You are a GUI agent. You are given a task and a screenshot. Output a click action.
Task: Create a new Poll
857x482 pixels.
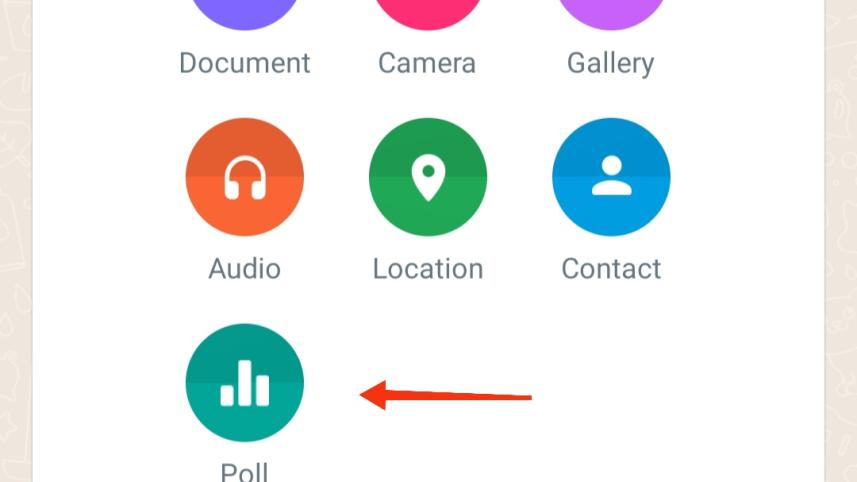pos(245,383)
